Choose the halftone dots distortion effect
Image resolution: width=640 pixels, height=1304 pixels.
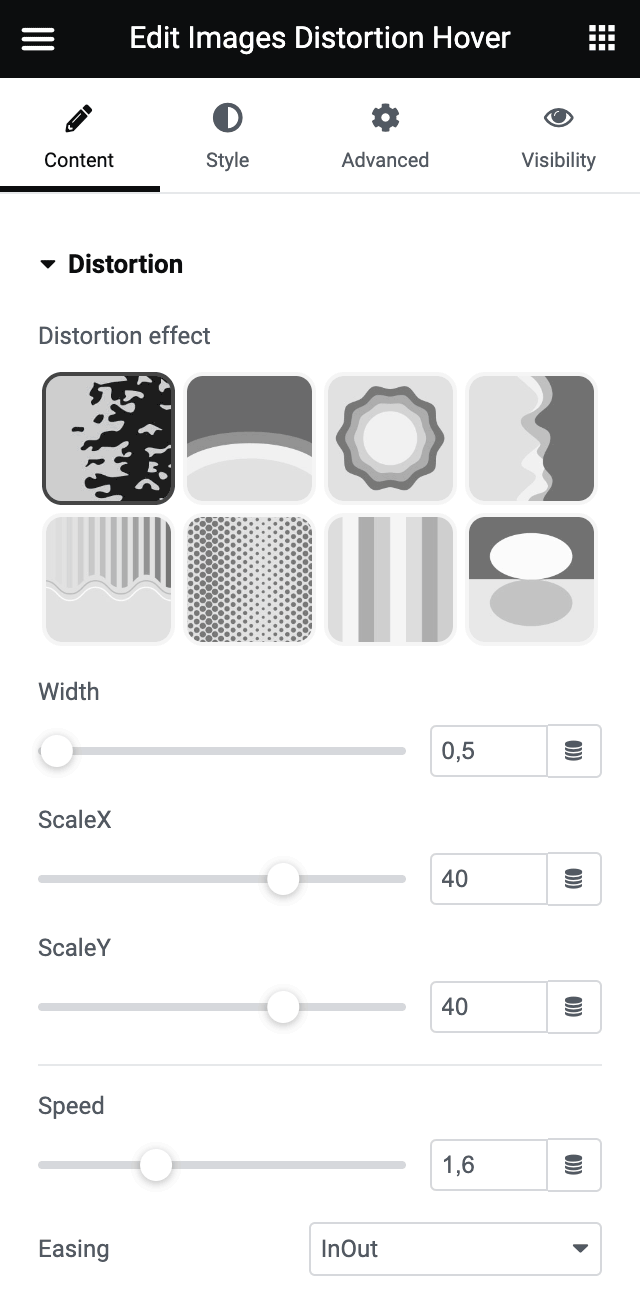pos(250,580)
